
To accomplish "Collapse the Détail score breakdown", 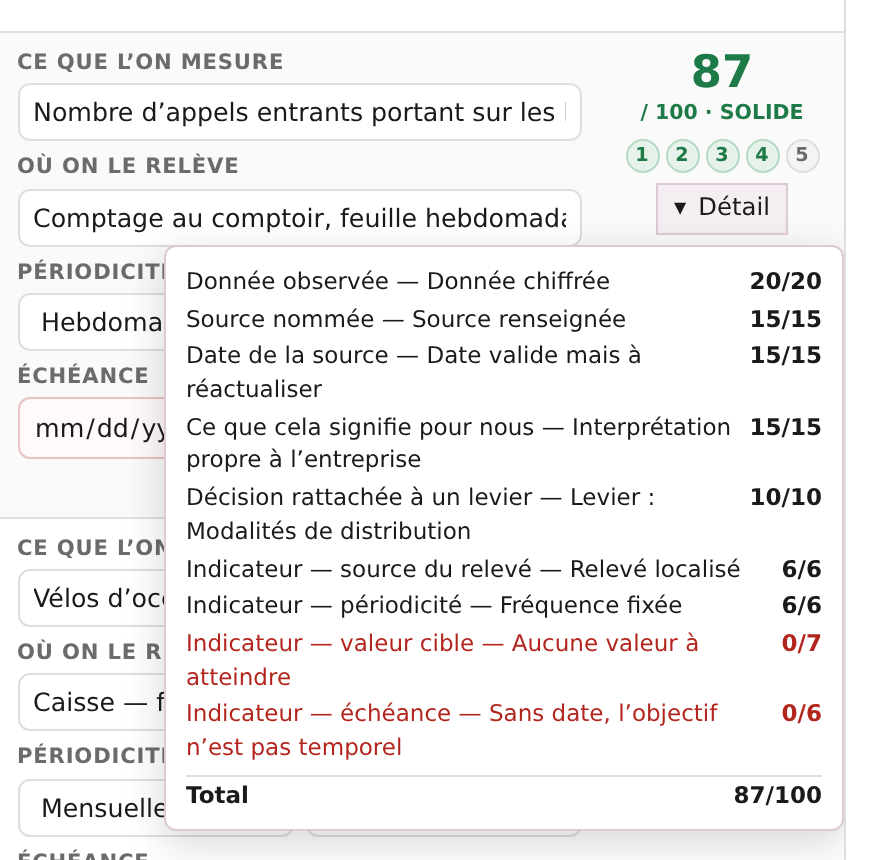I will coord(721,208).
